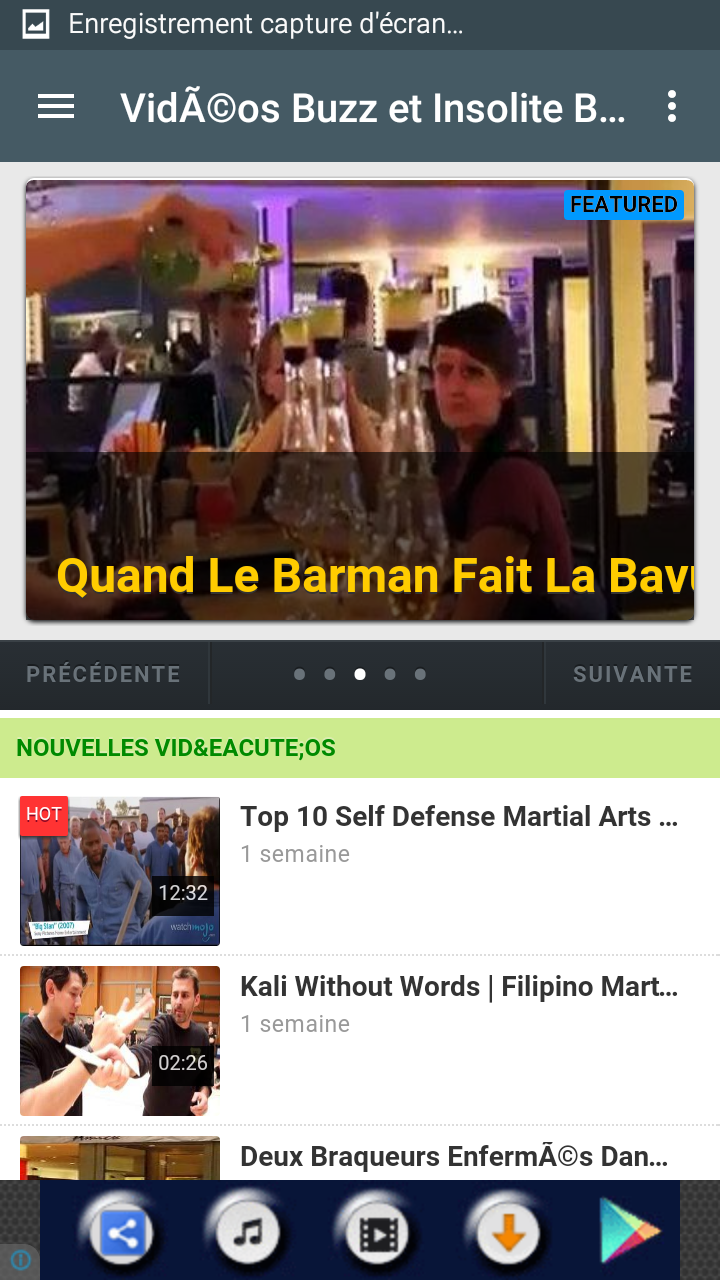The height and width of the screenshot is (1280, 720).
Task: Go to next slide with Suivante
Action: coord(632,674)
